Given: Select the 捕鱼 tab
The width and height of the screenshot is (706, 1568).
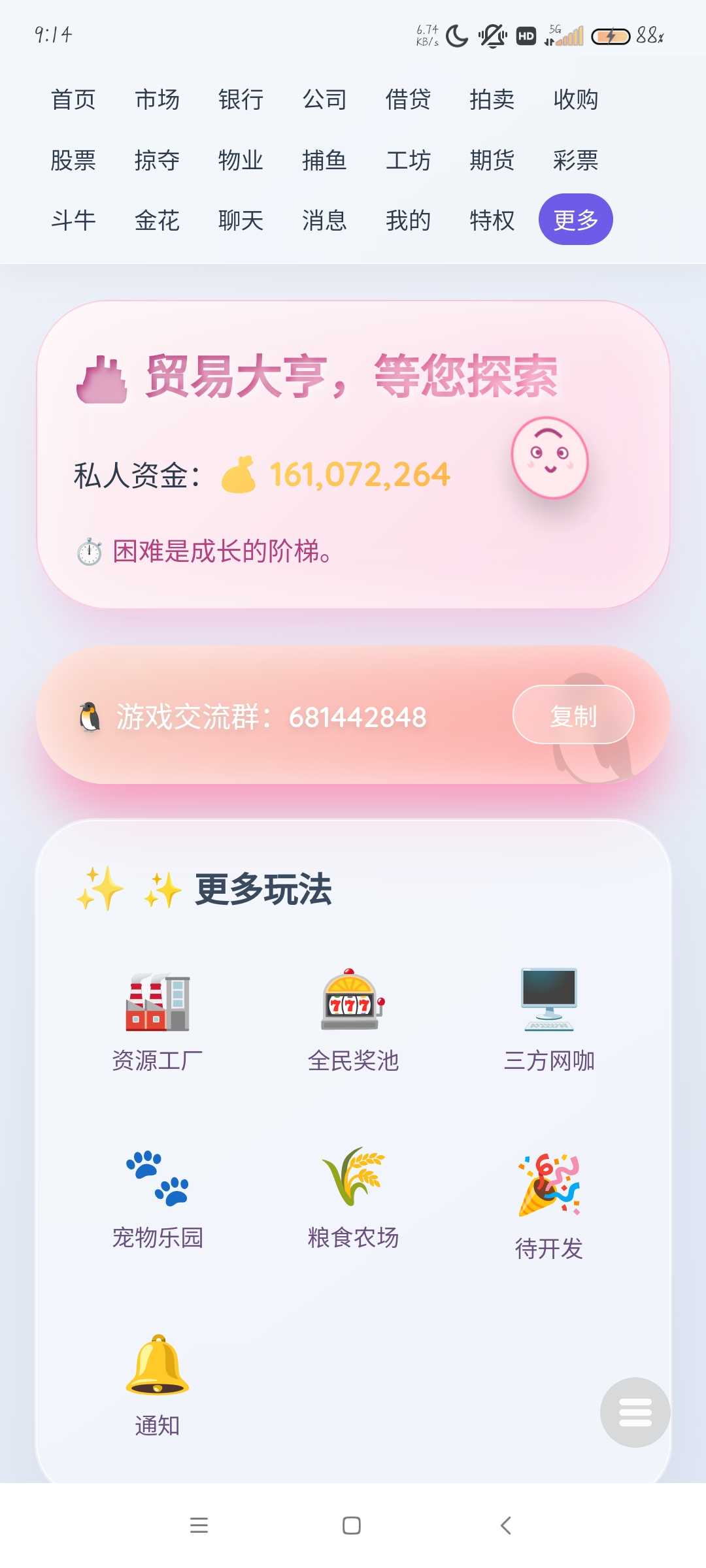Looking at the screenshot, I should [x=324, y=160].
